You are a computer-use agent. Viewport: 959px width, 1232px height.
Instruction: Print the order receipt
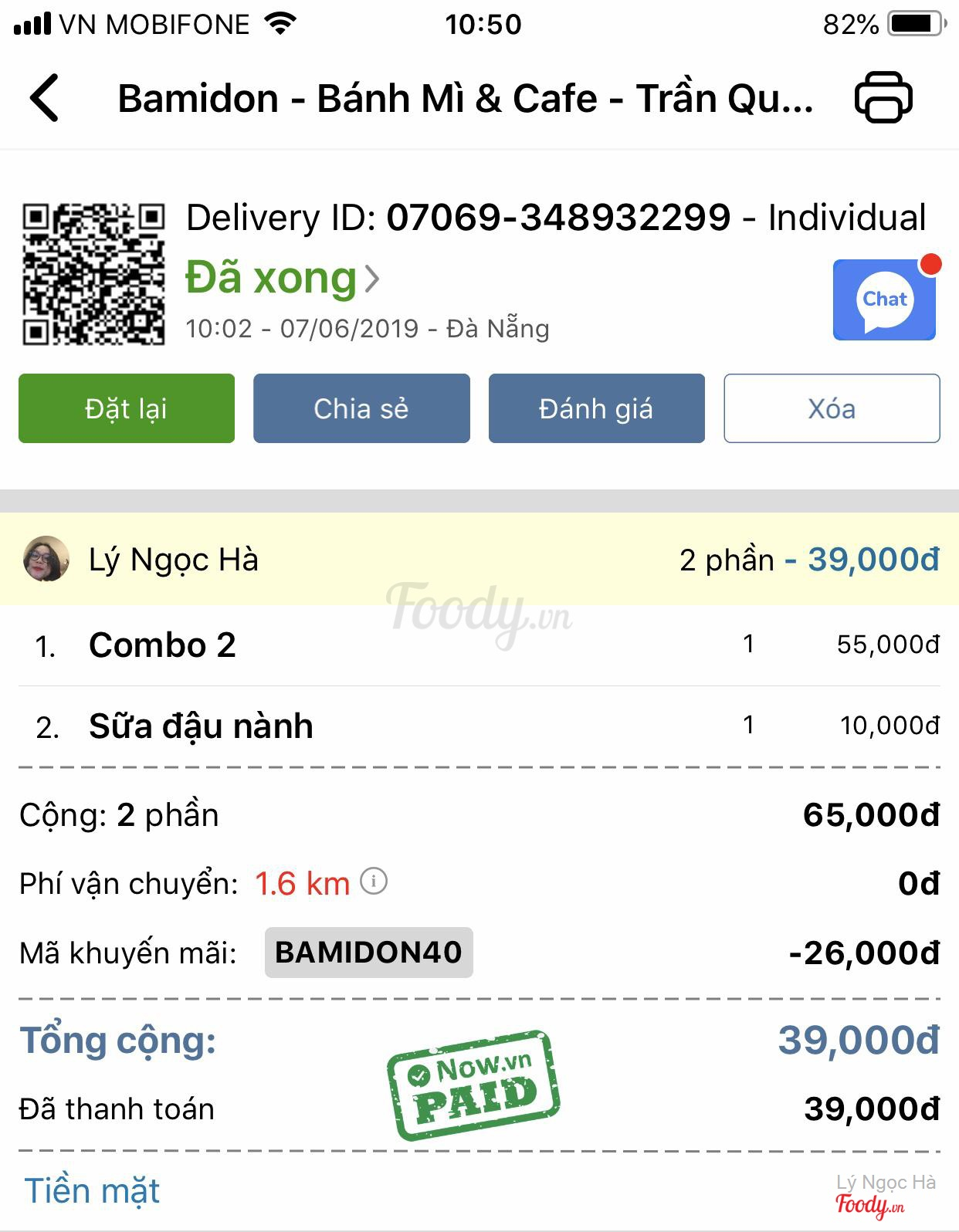coord(883,98)
